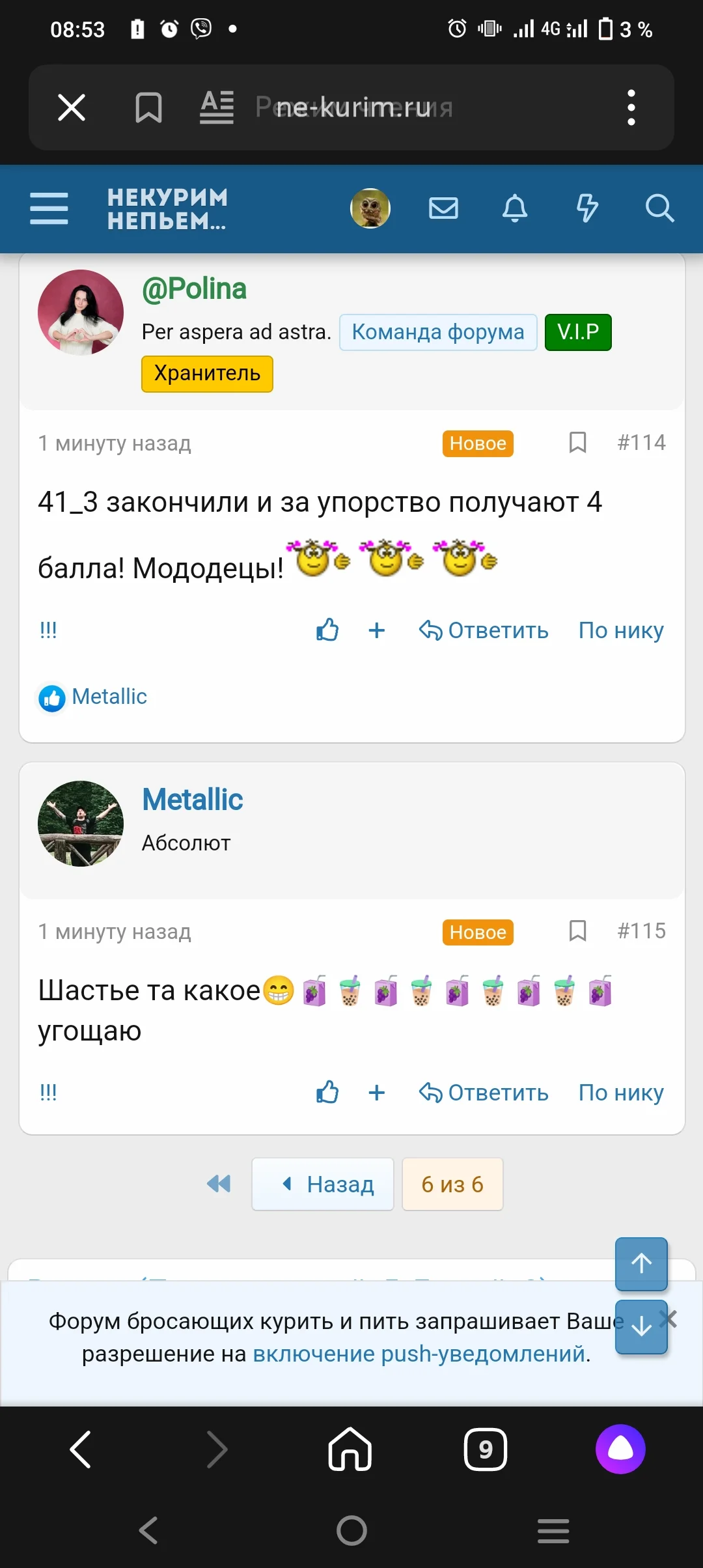
Task: Open the forum hamburger navigation menu
Action: 48,208
